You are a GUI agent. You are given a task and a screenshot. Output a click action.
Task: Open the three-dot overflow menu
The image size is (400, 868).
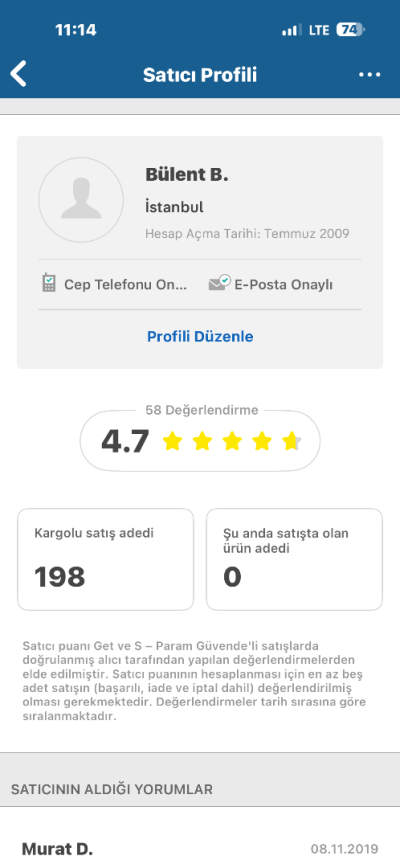pos(370,75)
